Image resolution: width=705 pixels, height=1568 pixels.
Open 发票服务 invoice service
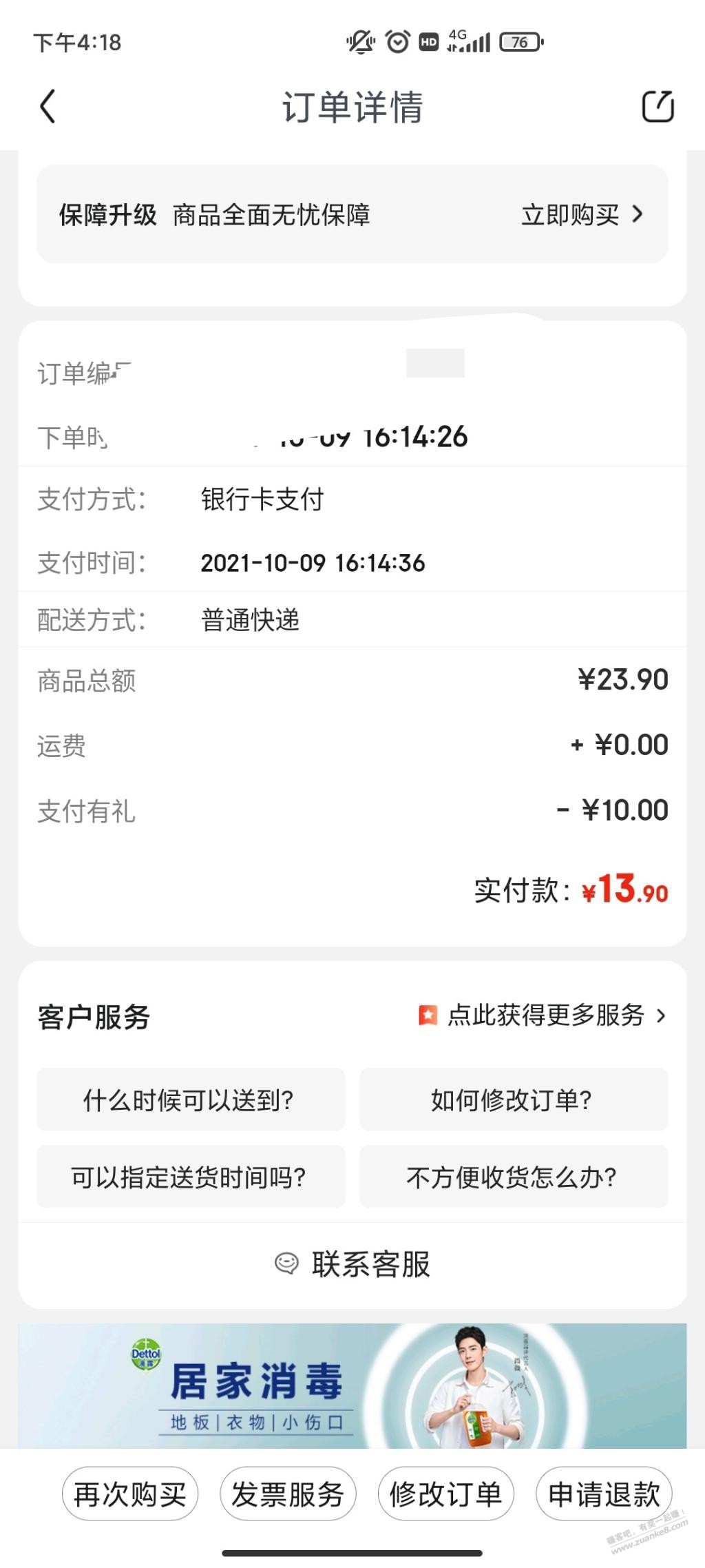click(x=288, y=1494)
